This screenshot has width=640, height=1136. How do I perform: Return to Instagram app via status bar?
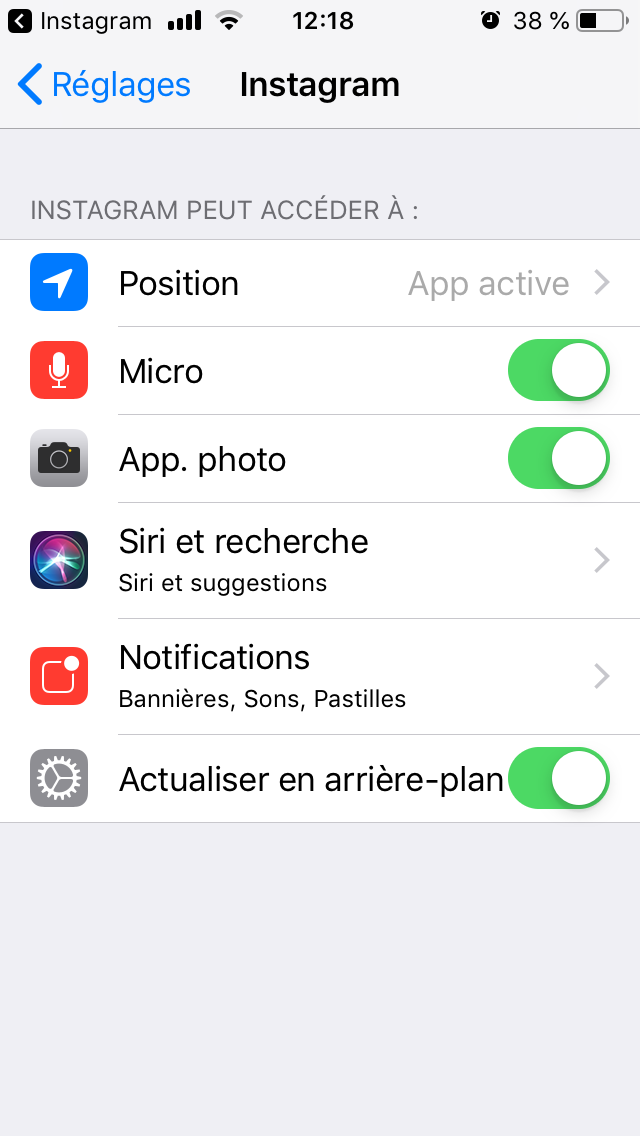pos(80,21)
